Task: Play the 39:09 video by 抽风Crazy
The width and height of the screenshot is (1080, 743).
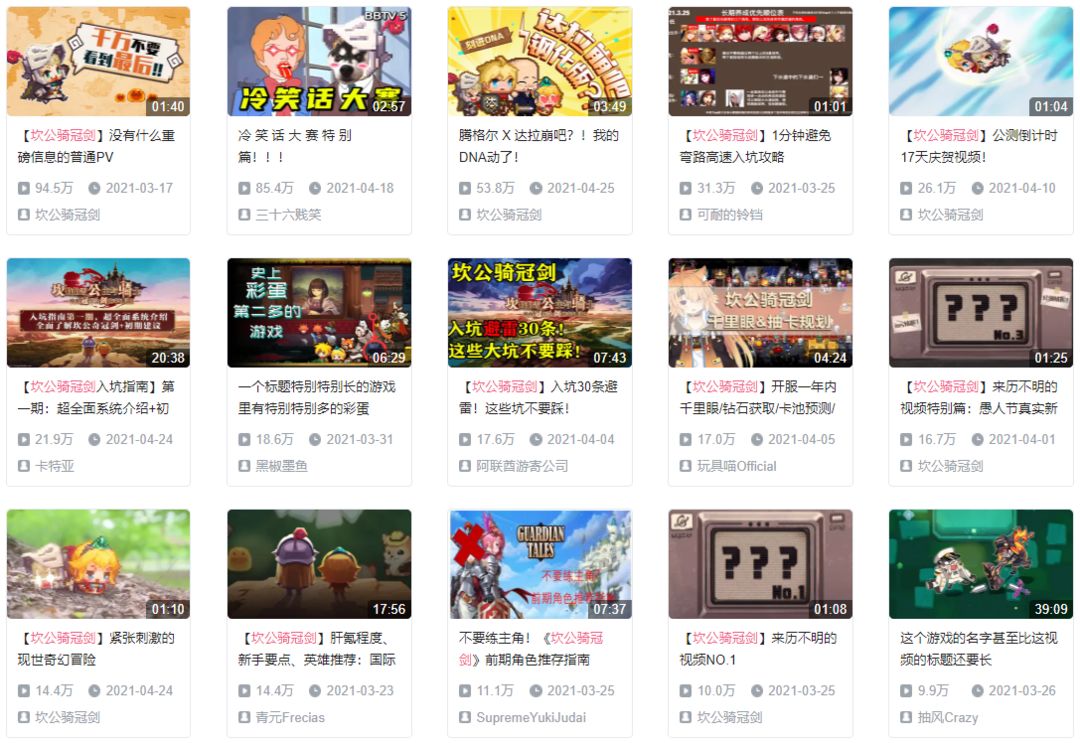Action: coord(981,564)
